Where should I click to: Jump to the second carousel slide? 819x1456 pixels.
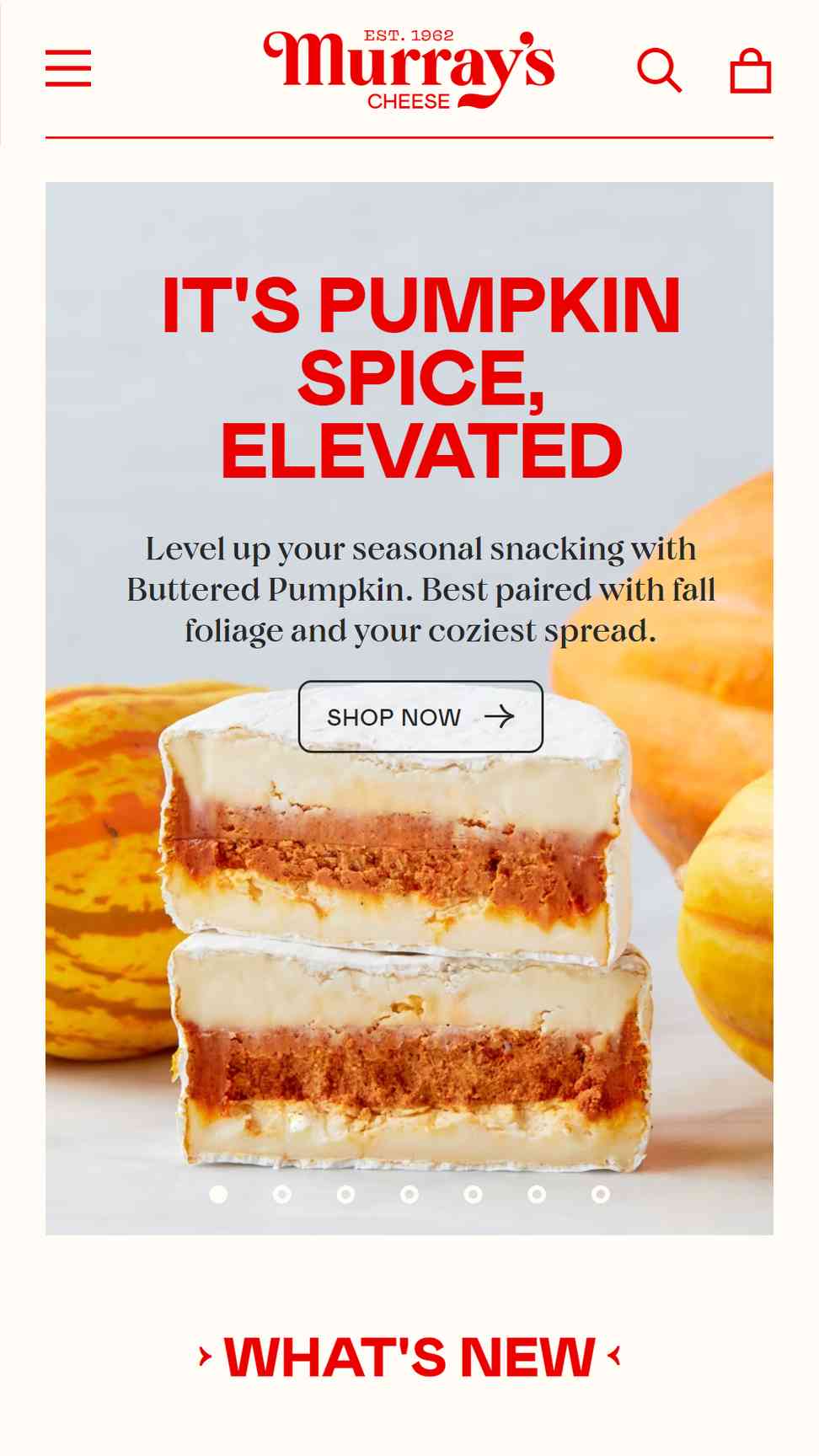(282, 1195)
